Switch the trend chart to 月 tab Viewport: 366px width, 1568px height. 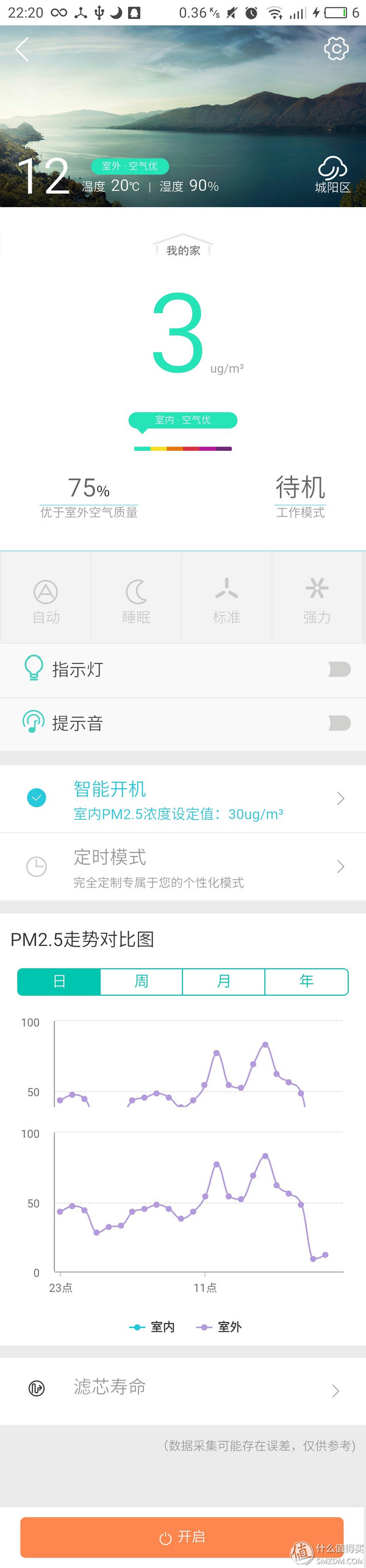click(224, 981)
